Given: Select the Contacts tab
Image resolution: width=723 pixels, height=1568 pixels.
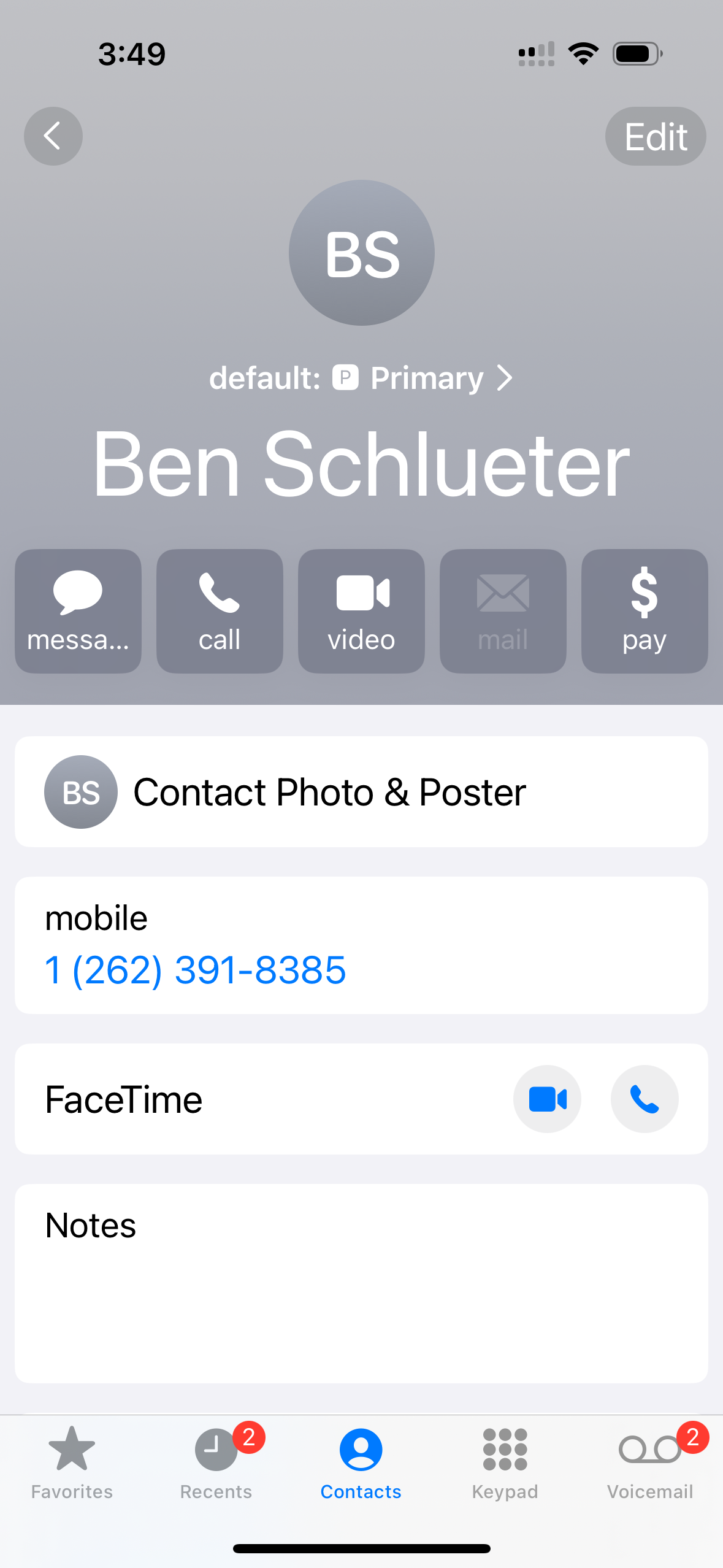Looking at the screenshot, I should pos(361,1463).
